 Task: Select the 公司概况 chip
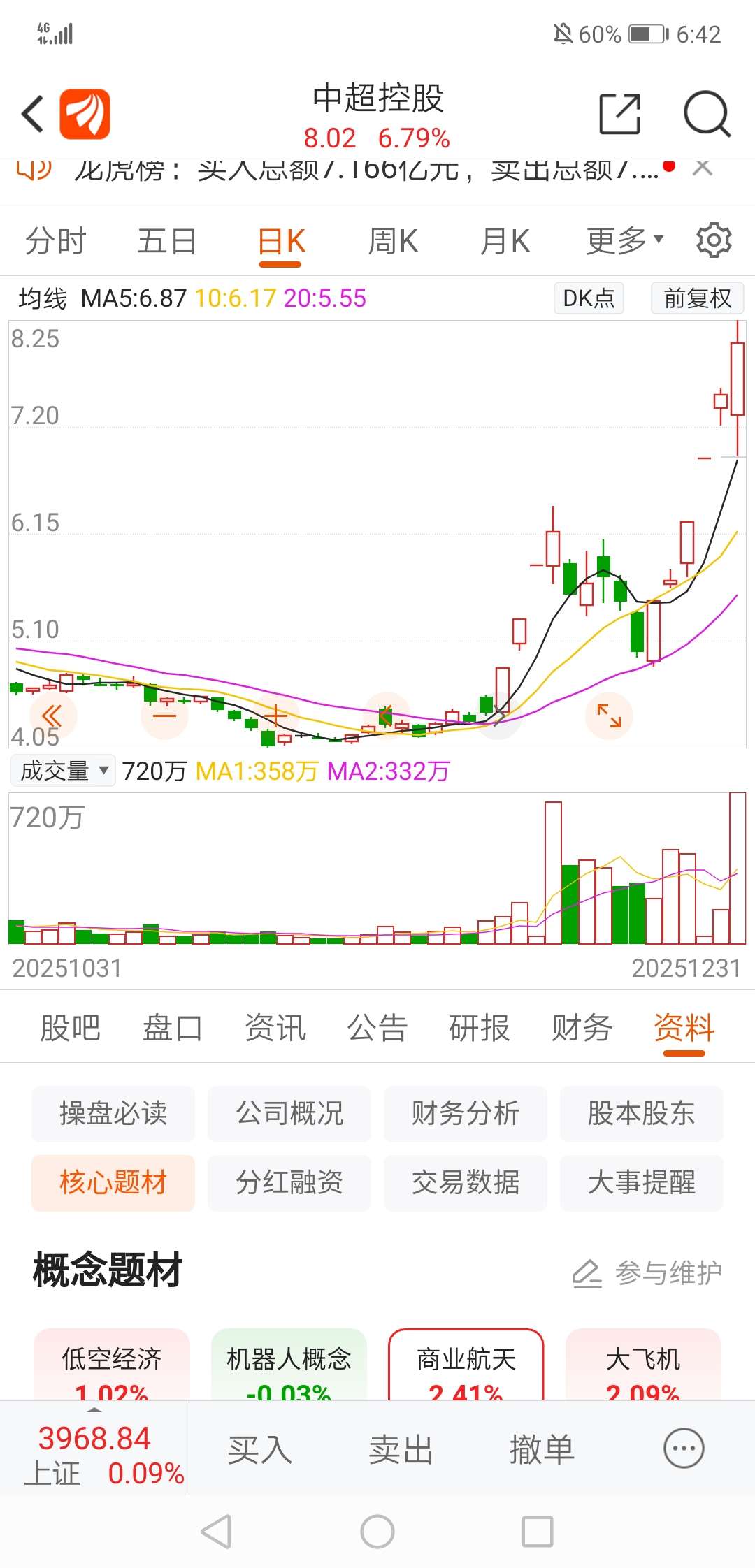pos(289,1113)
